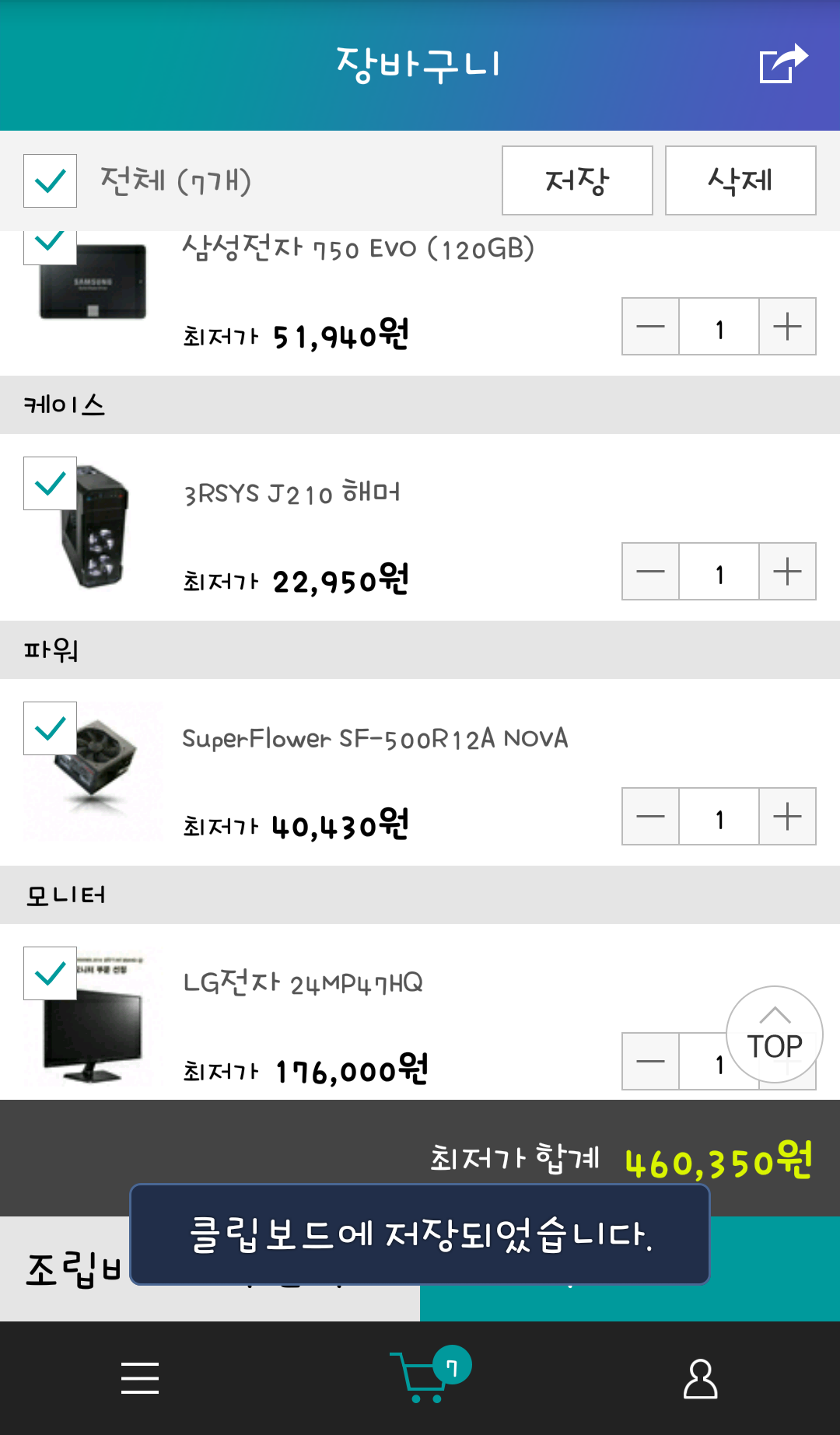The height and width of the screenshot is (1435, 840).
Task: Open the 3RSYS J210 해머 product details
Action: pyautogui.click(x=292, y=494)
